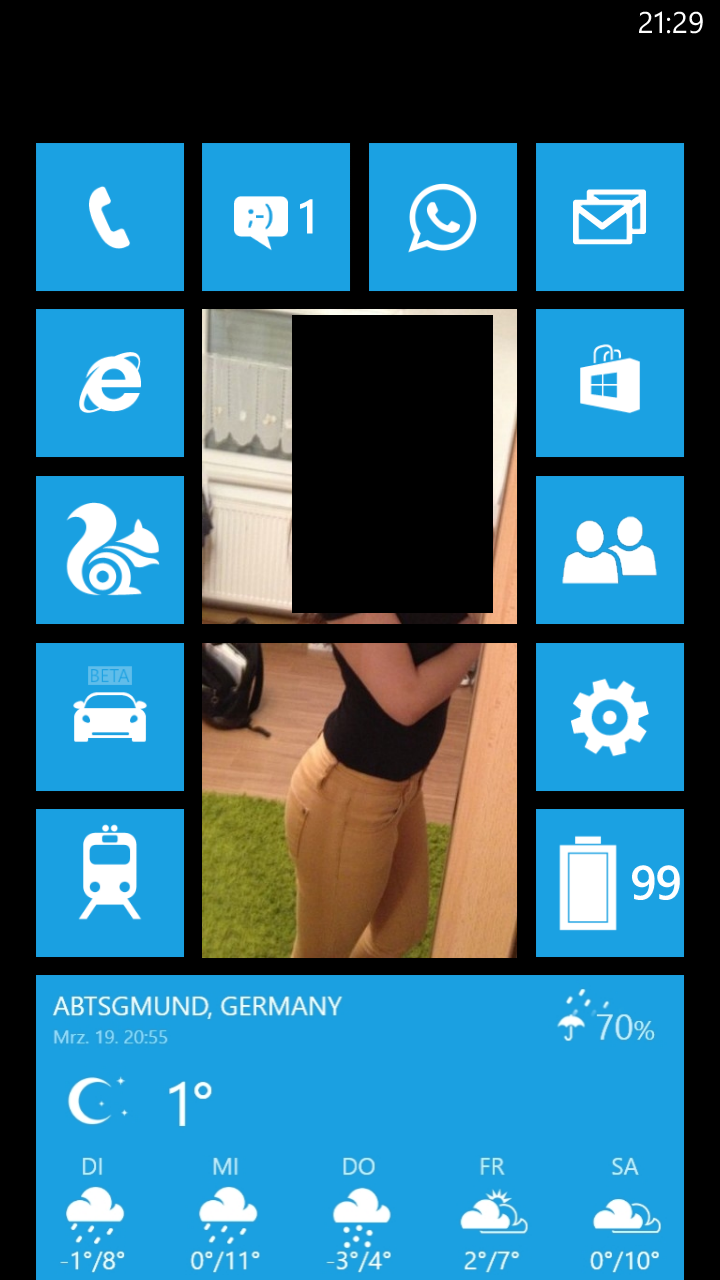Launch WhatsApp
This screenshot has height=1280, width=720.
click(443, 217)
